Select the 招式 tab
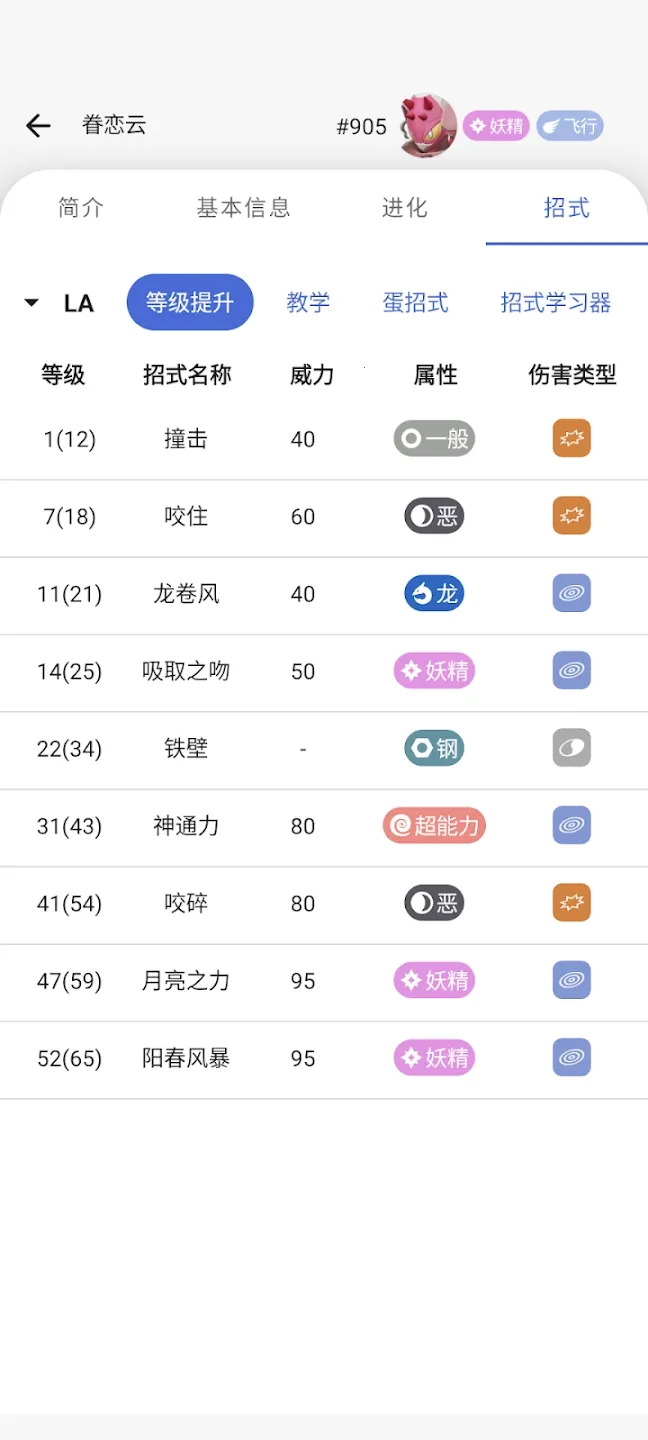This screenshot has width=648, height=1440. pos(566,208)
